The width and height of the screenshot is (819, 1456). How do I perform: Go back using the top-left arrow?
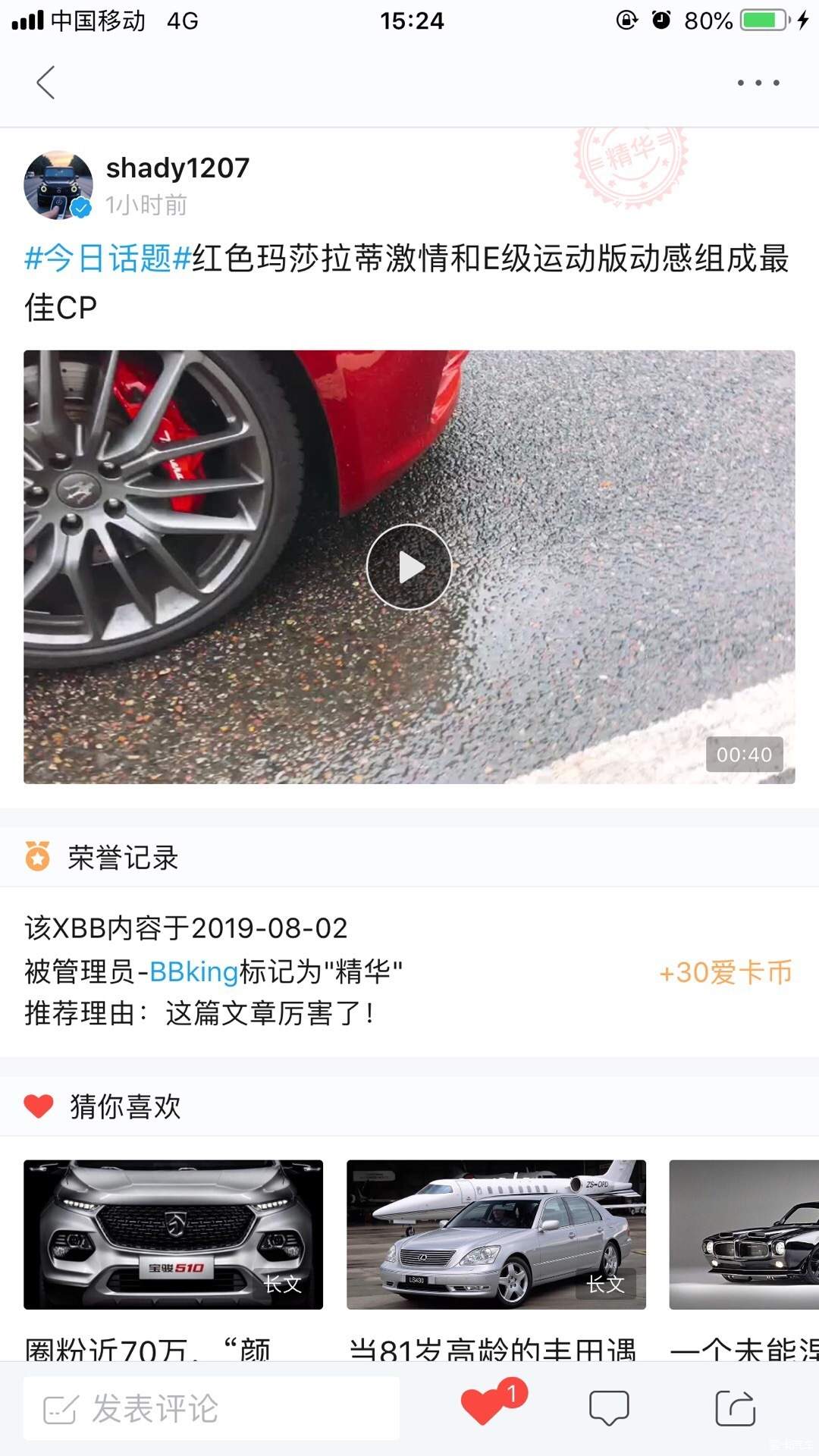coord(45,83)
